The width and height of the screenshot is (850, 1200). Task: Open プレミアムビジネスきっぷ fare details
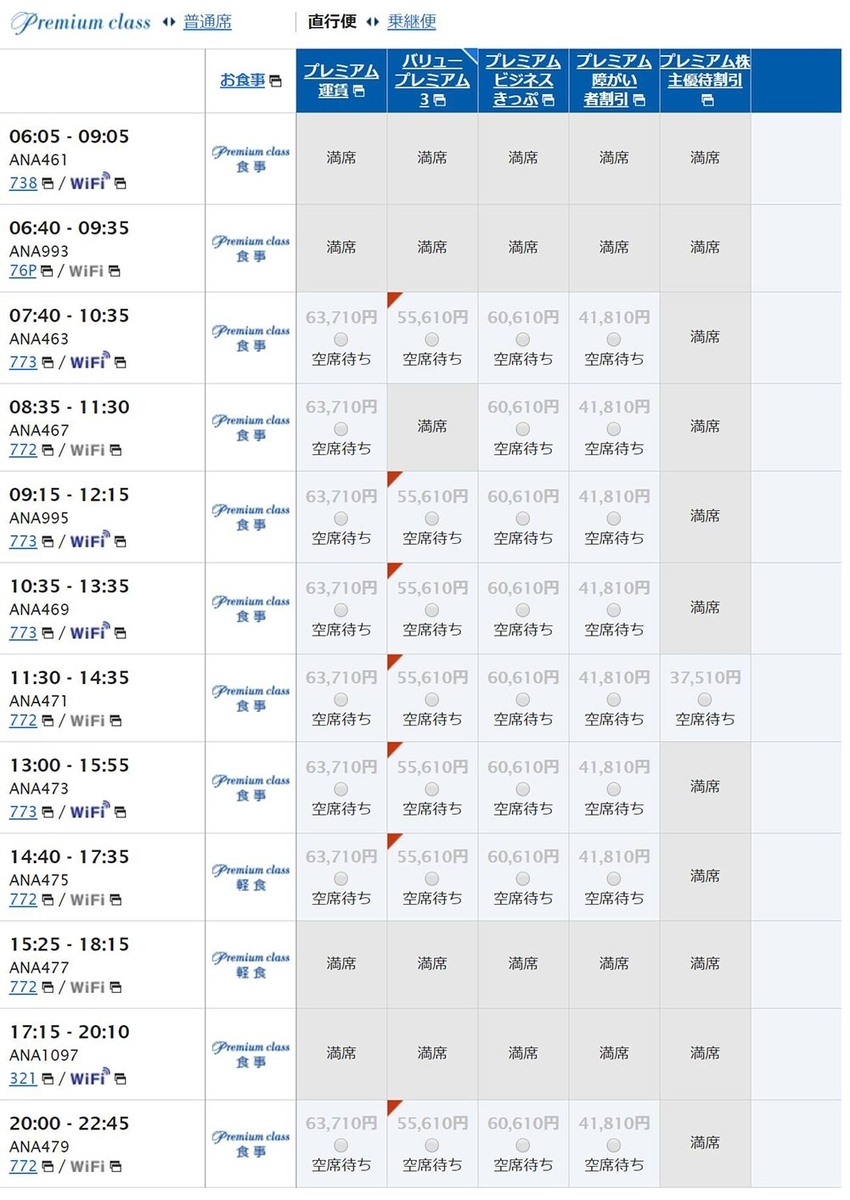(x=523, y=80)
